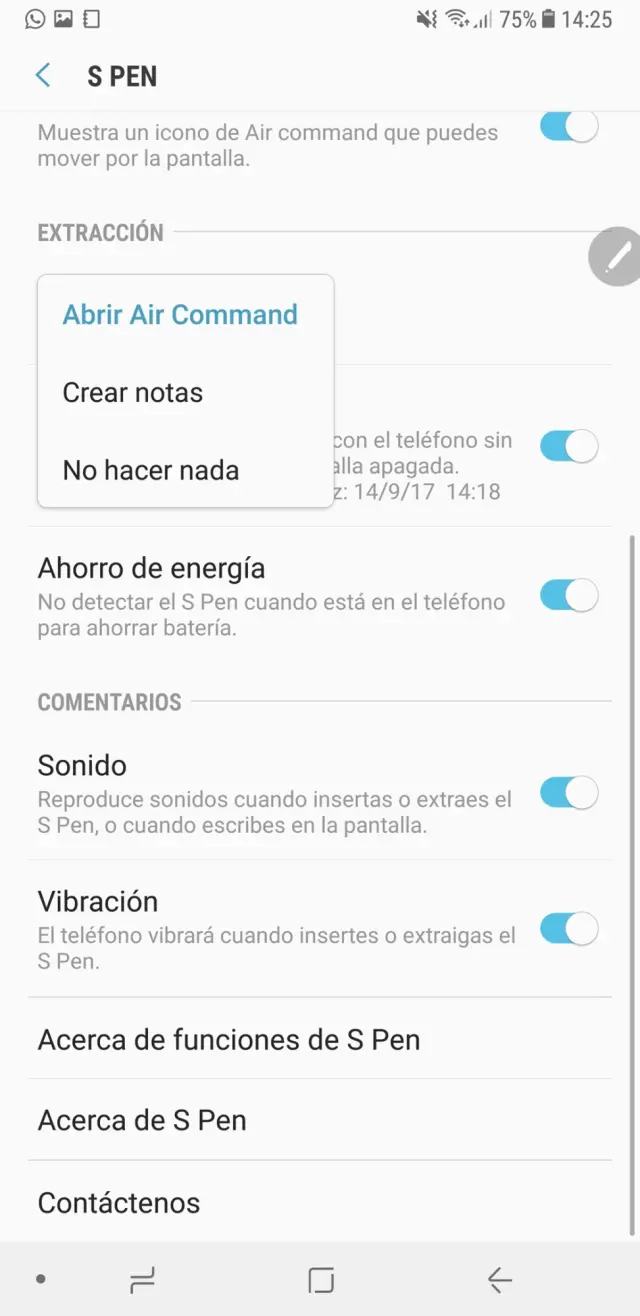Go to home screen via navigation bar
Image resolution: width=640 pixels, height=1316 pixels.
tap(321, 1279)
